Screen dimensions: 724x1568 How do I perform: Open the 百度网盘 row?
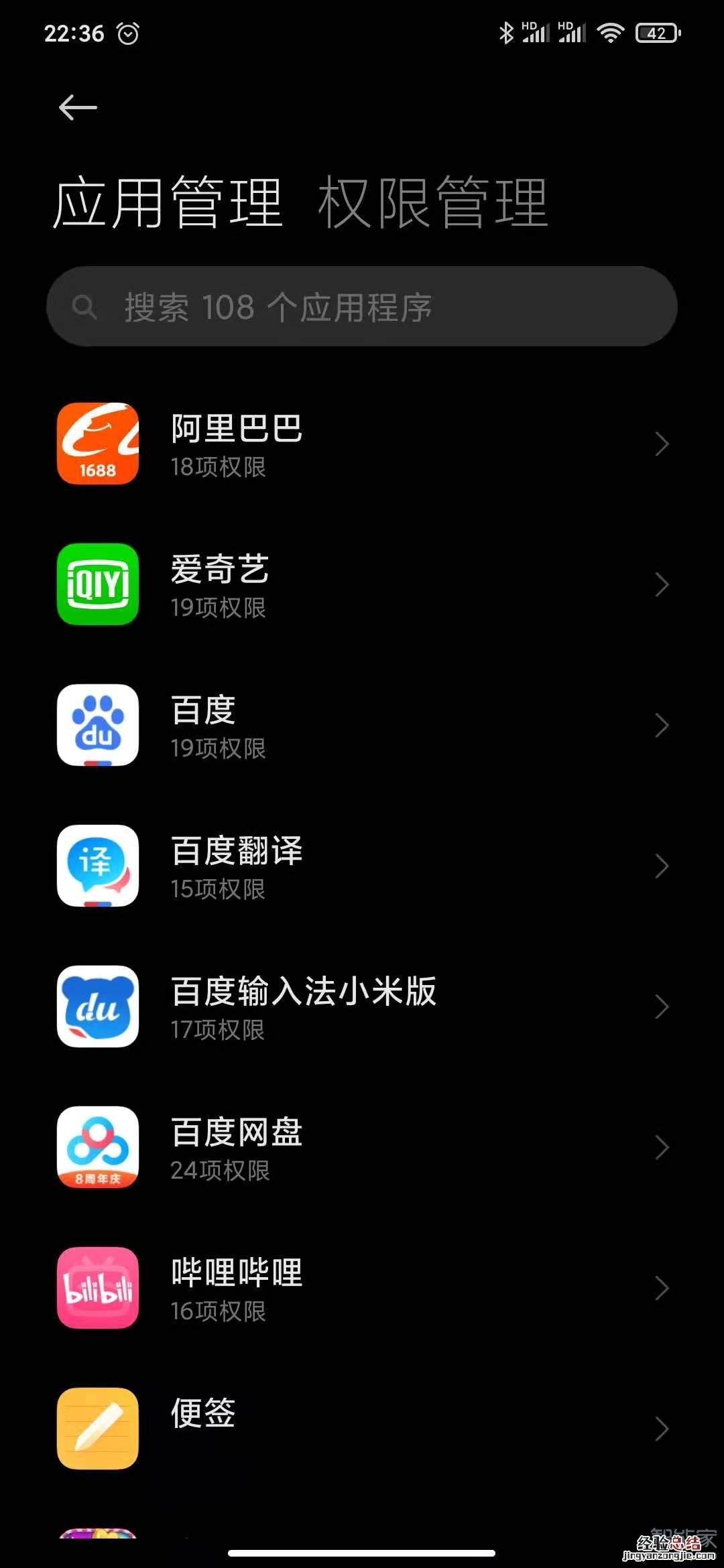click(362, 1147)
